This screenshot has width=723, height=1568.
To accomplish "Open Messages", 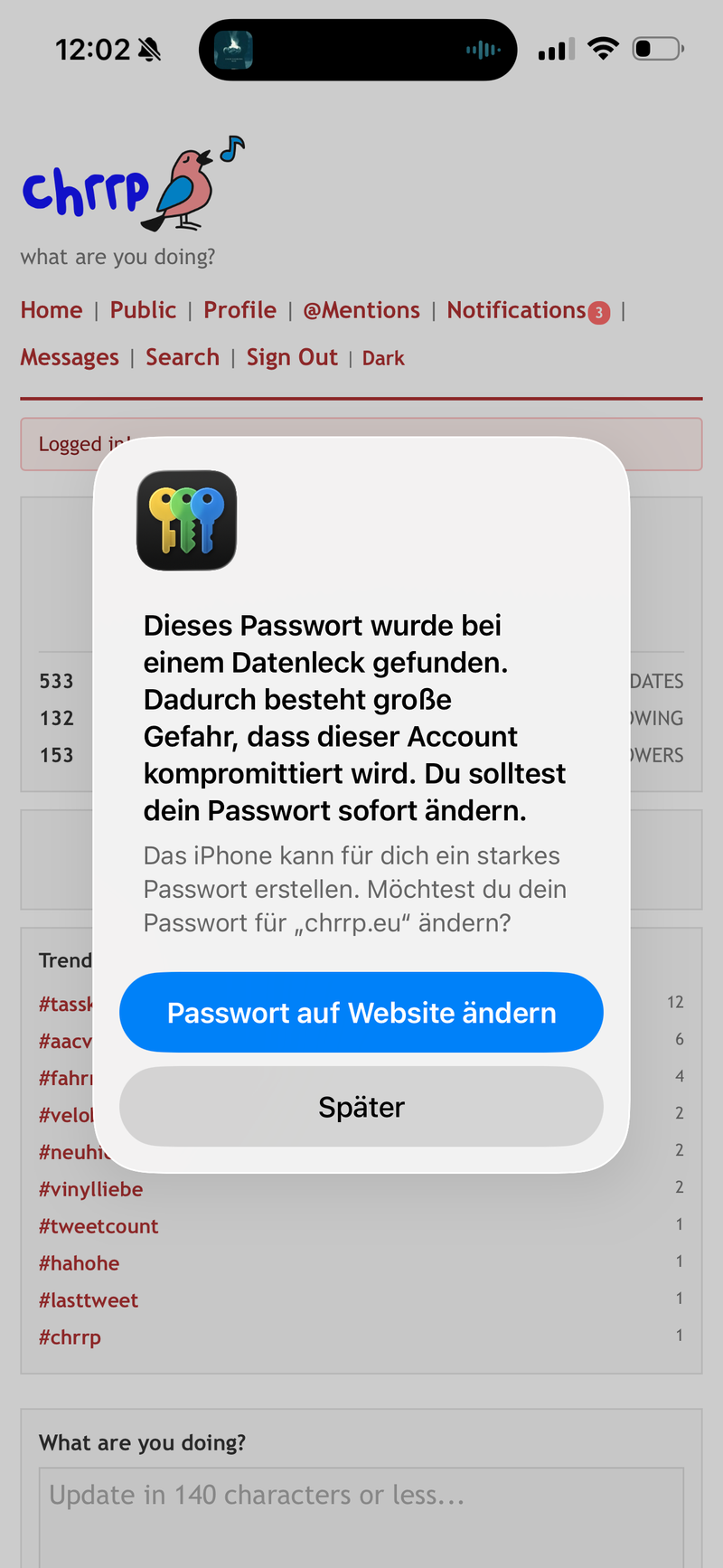I will pyautogui.click(x=70, y=357).
